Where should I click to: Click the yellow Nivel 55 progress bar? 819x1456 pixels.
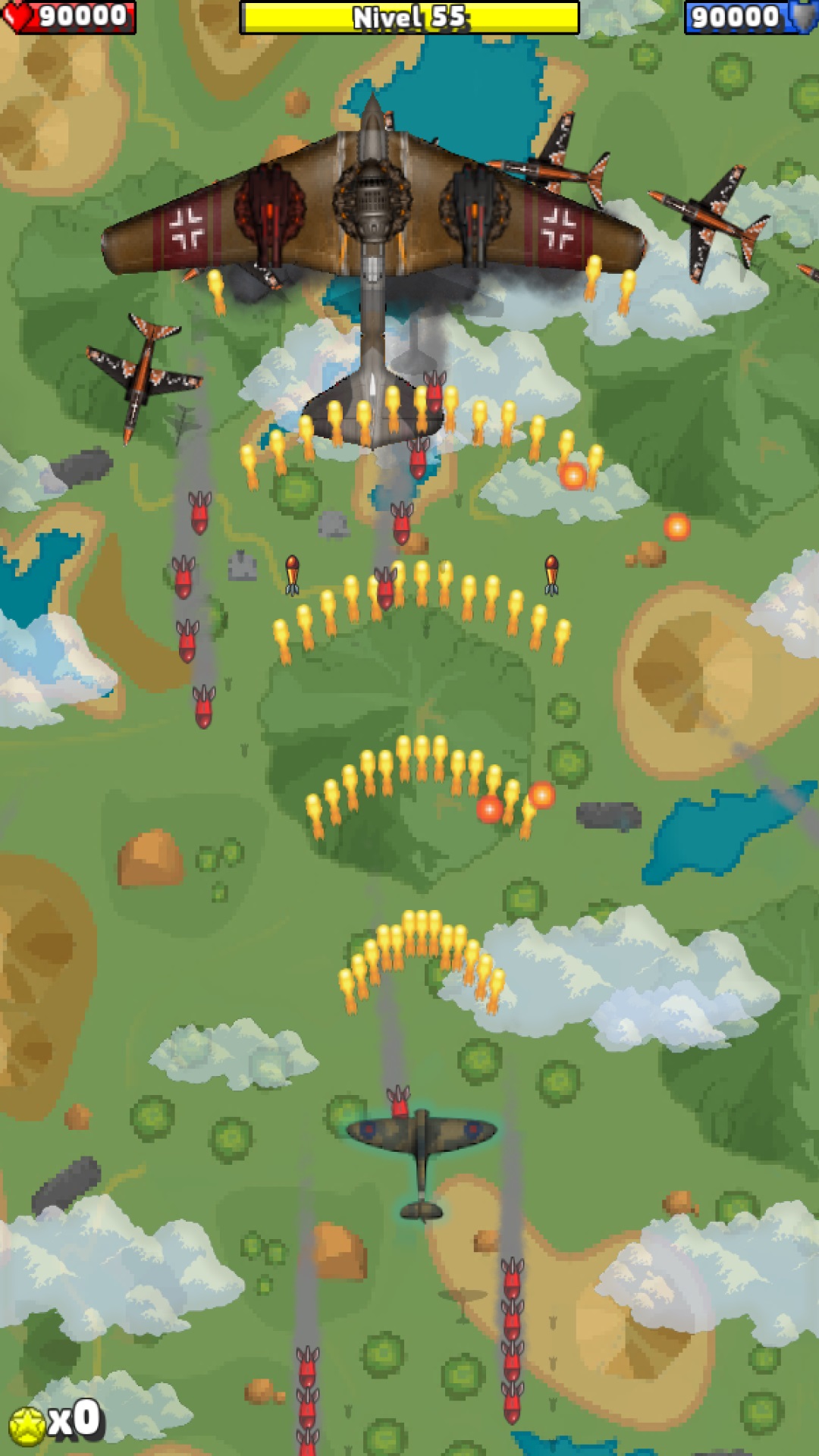[x=409, y=17]
